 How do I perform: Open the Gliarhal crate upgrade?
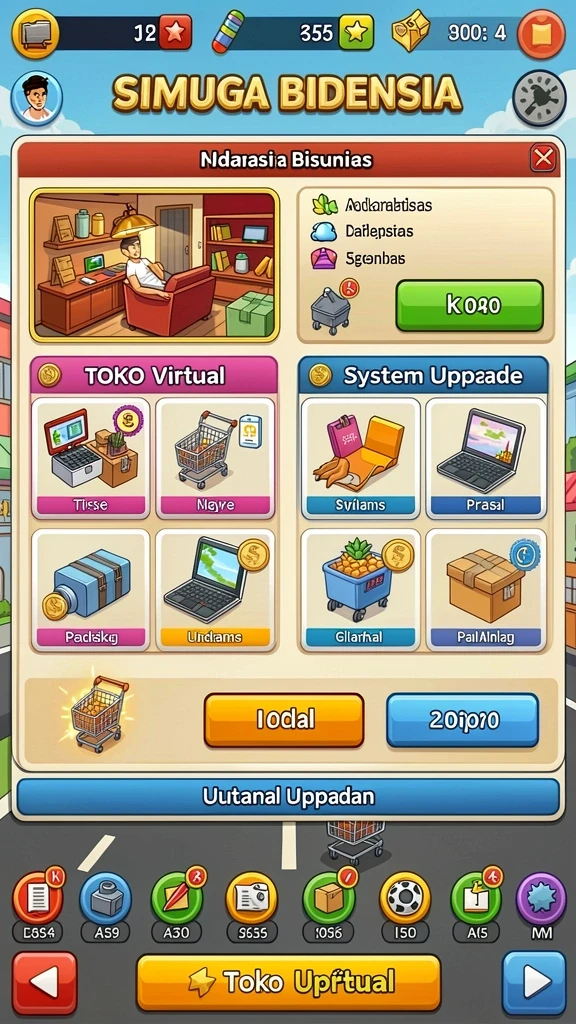pyautogui.click(x=360, y=590)
